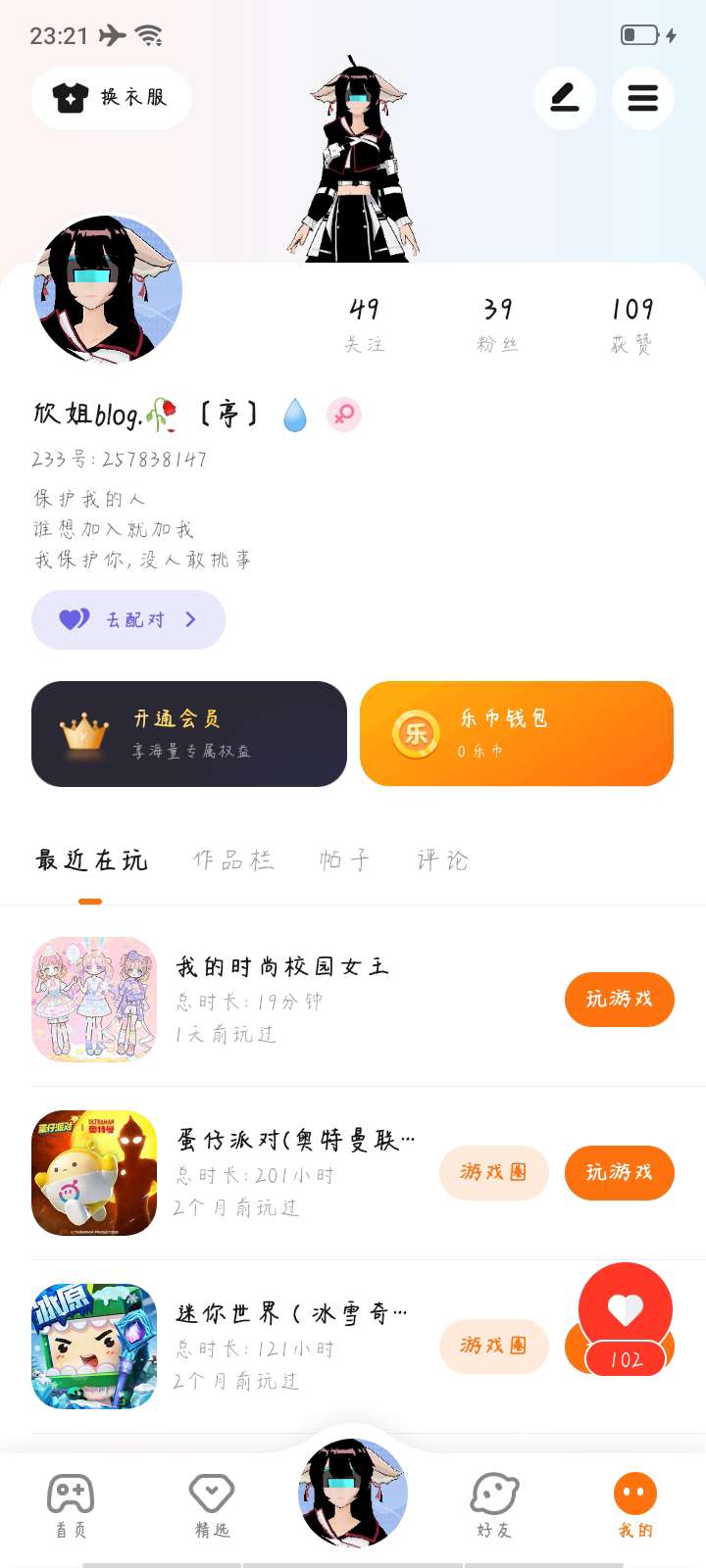Open the edit profile pencil icon
The image size is (706, 1568).
[564, 98]
